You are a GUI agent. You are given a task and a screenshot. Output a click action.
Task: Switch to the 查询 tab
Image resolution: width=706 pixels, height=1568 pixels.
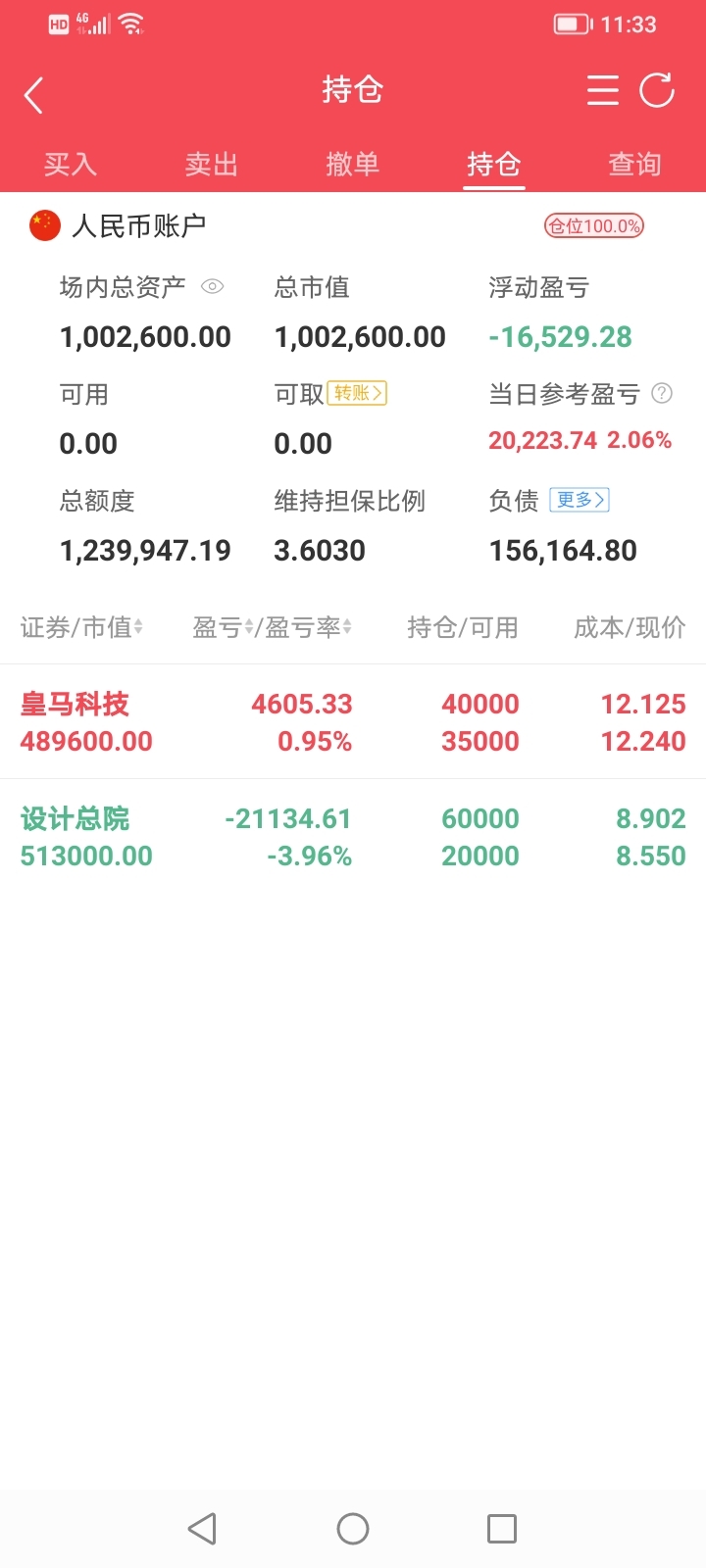pos(635,164)
